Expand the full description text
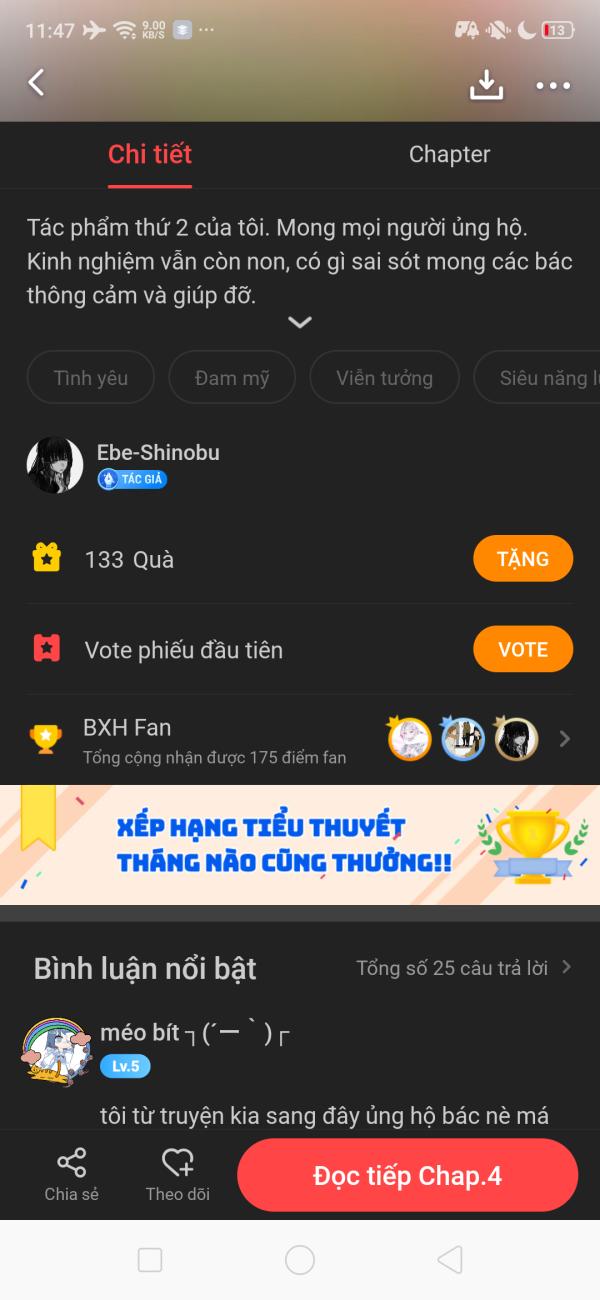Viewport: 600px width, 1300px height. pos(300,322)
